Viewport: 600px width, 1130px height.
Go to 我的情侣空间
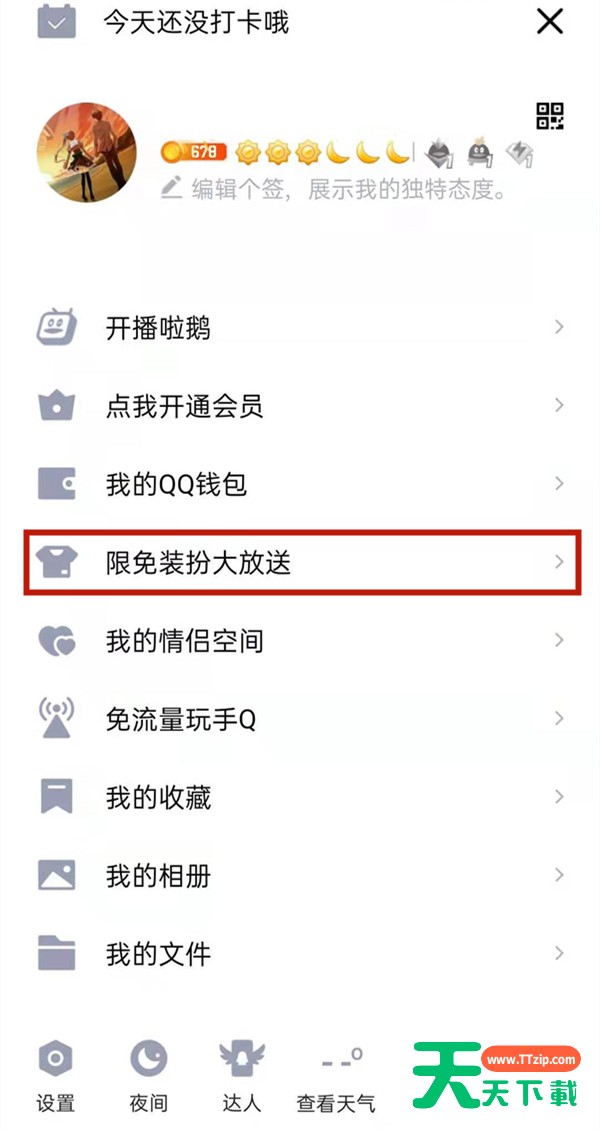coord(300,641)
